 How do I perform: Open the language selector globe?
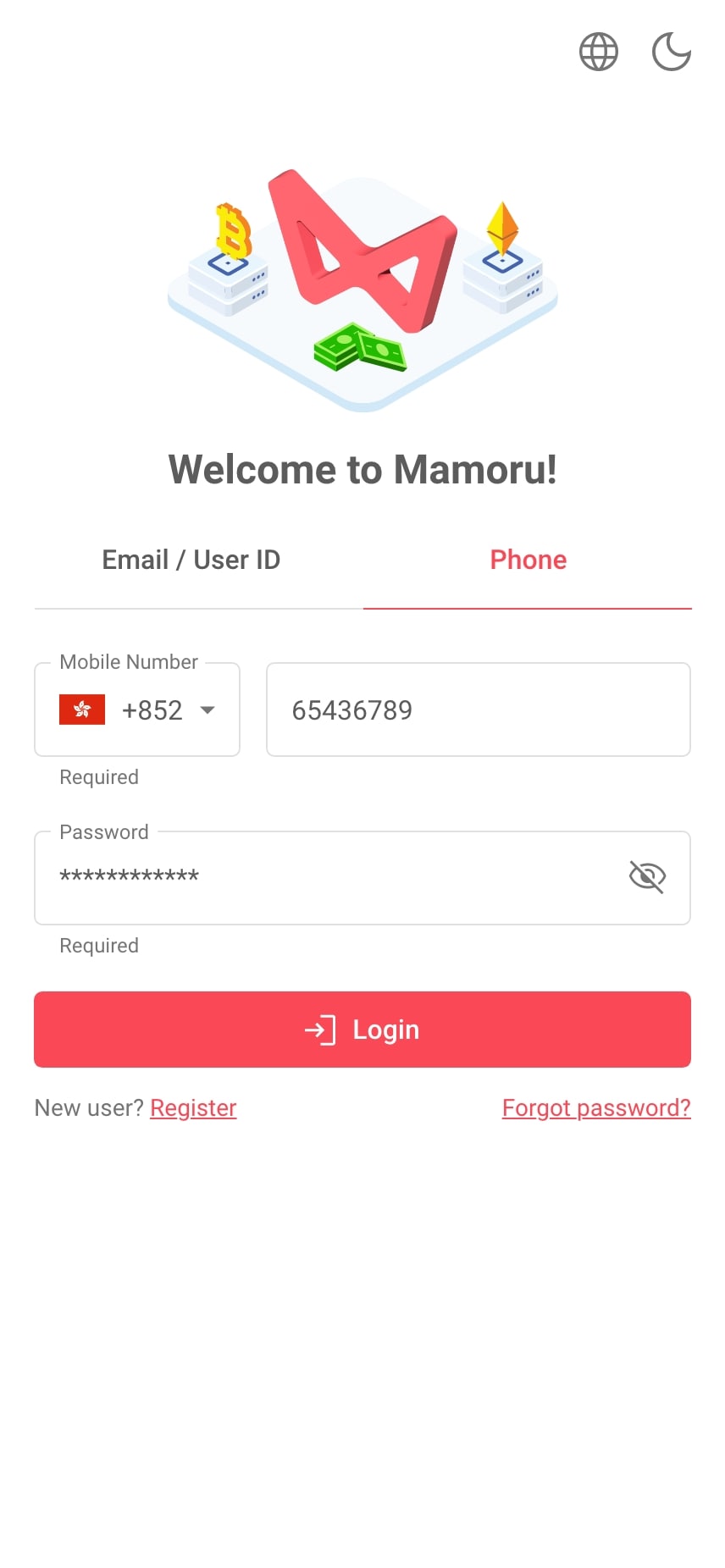click(x=598, y=52)
